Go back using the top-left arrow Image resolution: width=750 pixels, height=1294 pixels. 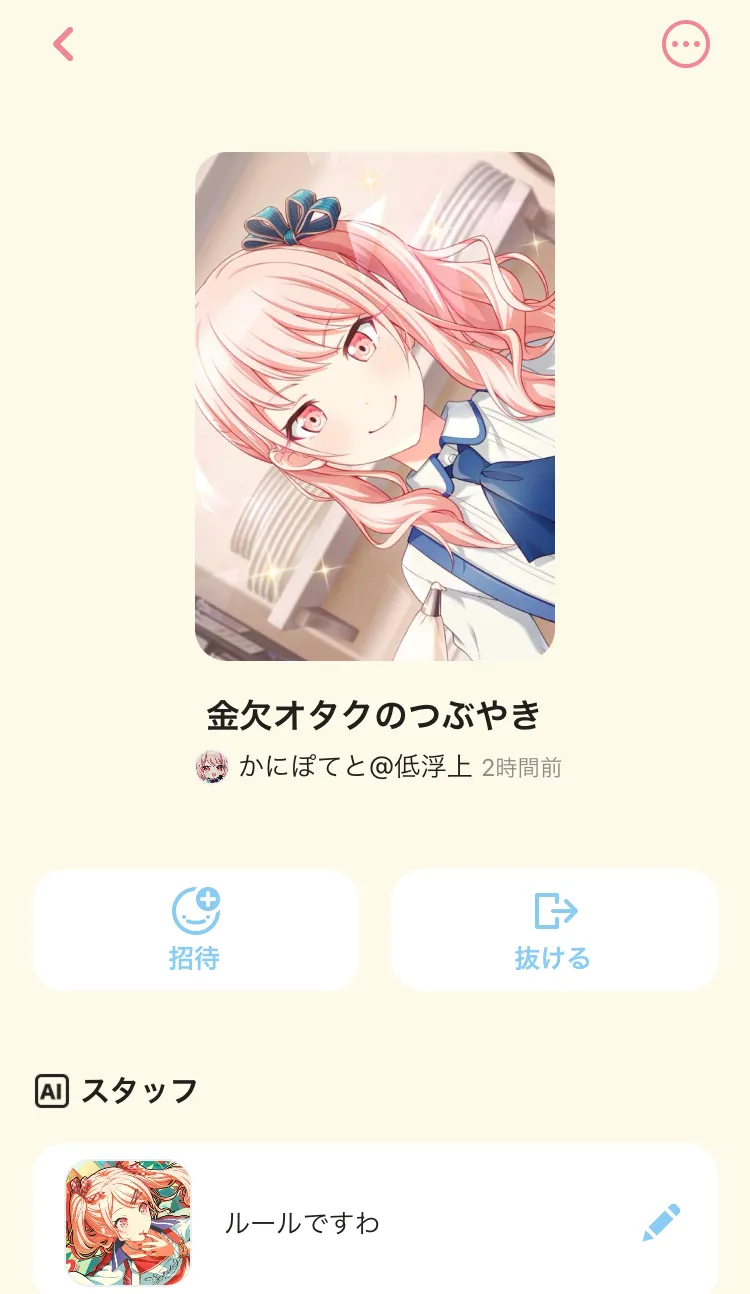click(63, 44)
